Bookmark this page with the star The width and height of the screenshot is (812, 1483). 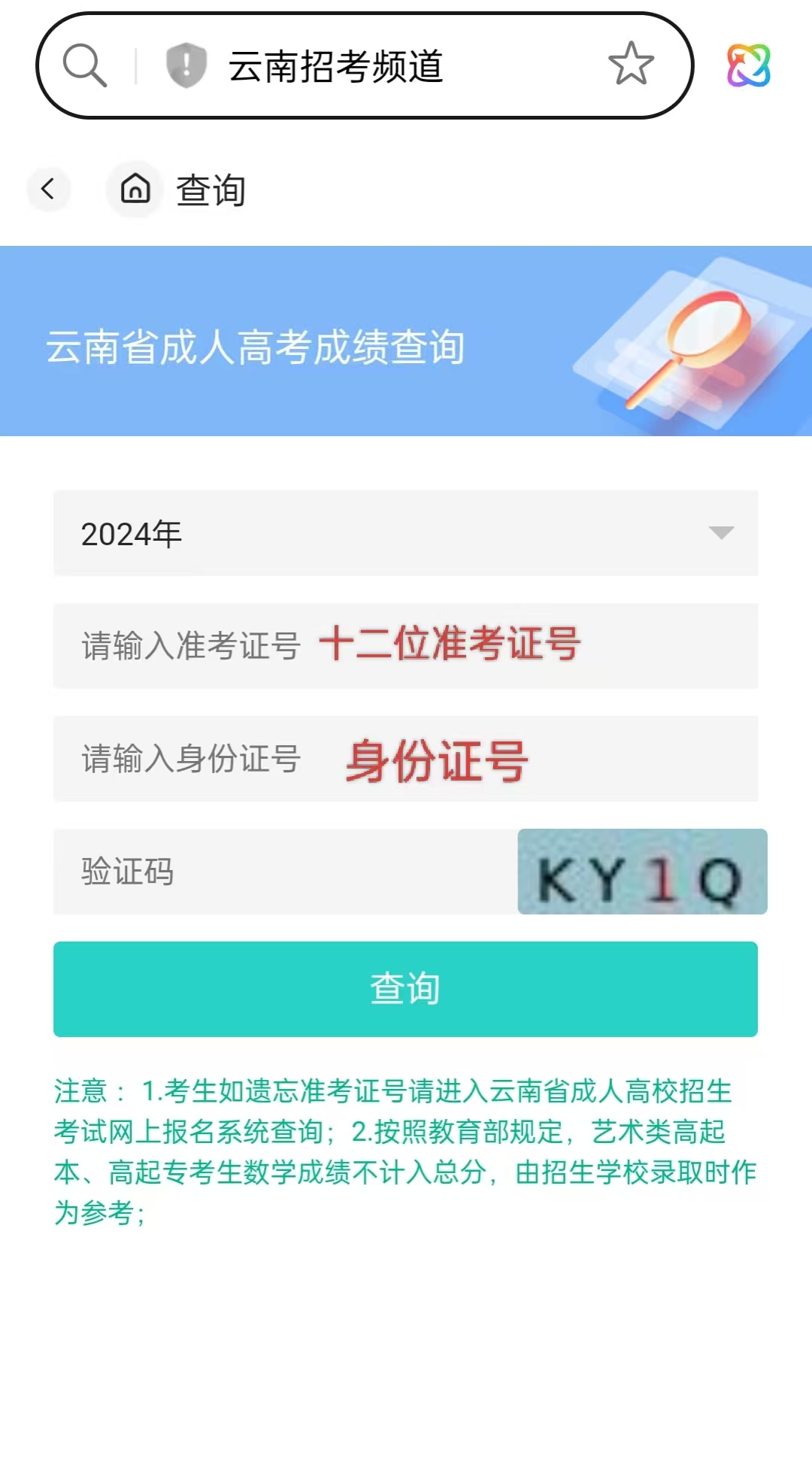(x=631, y=64)
